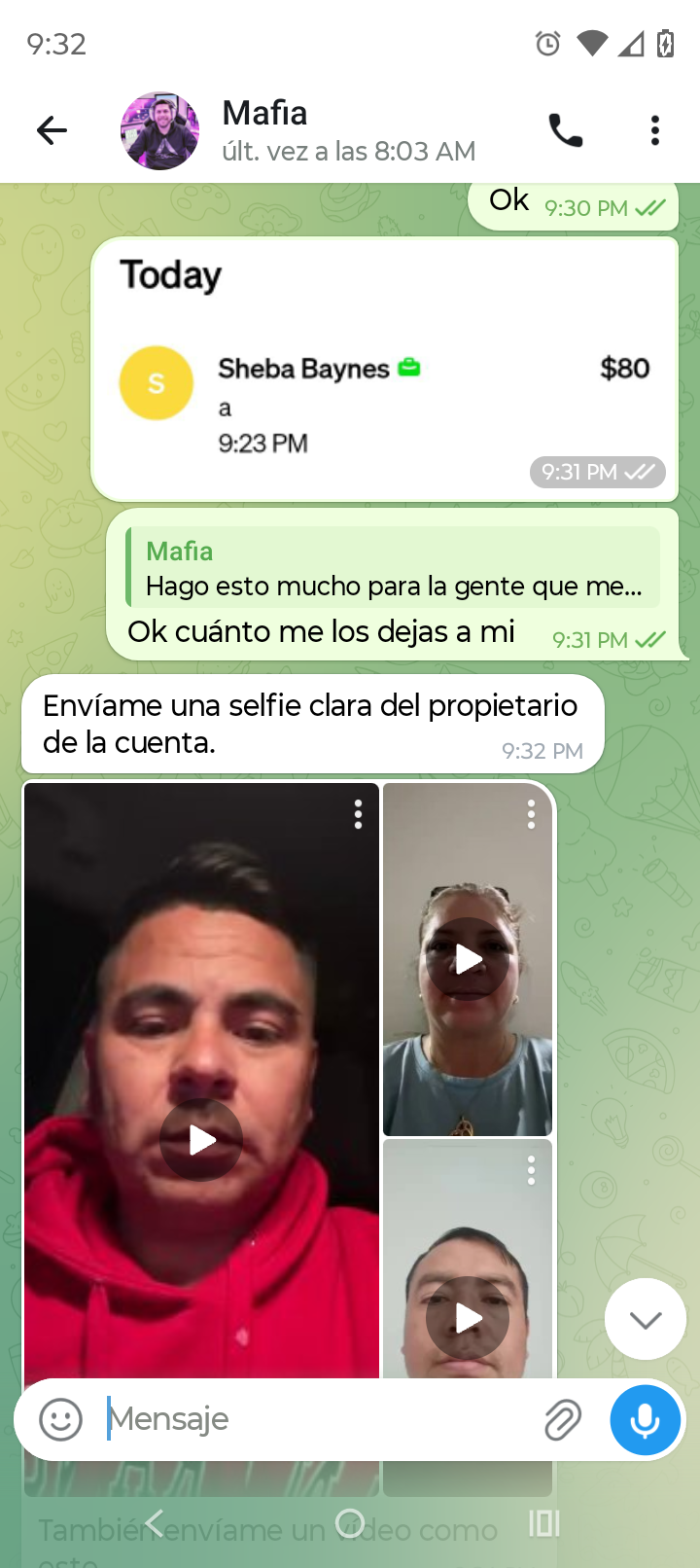
Task: Jump to the latest messages with the down arrow
Action: (646, 1319)
